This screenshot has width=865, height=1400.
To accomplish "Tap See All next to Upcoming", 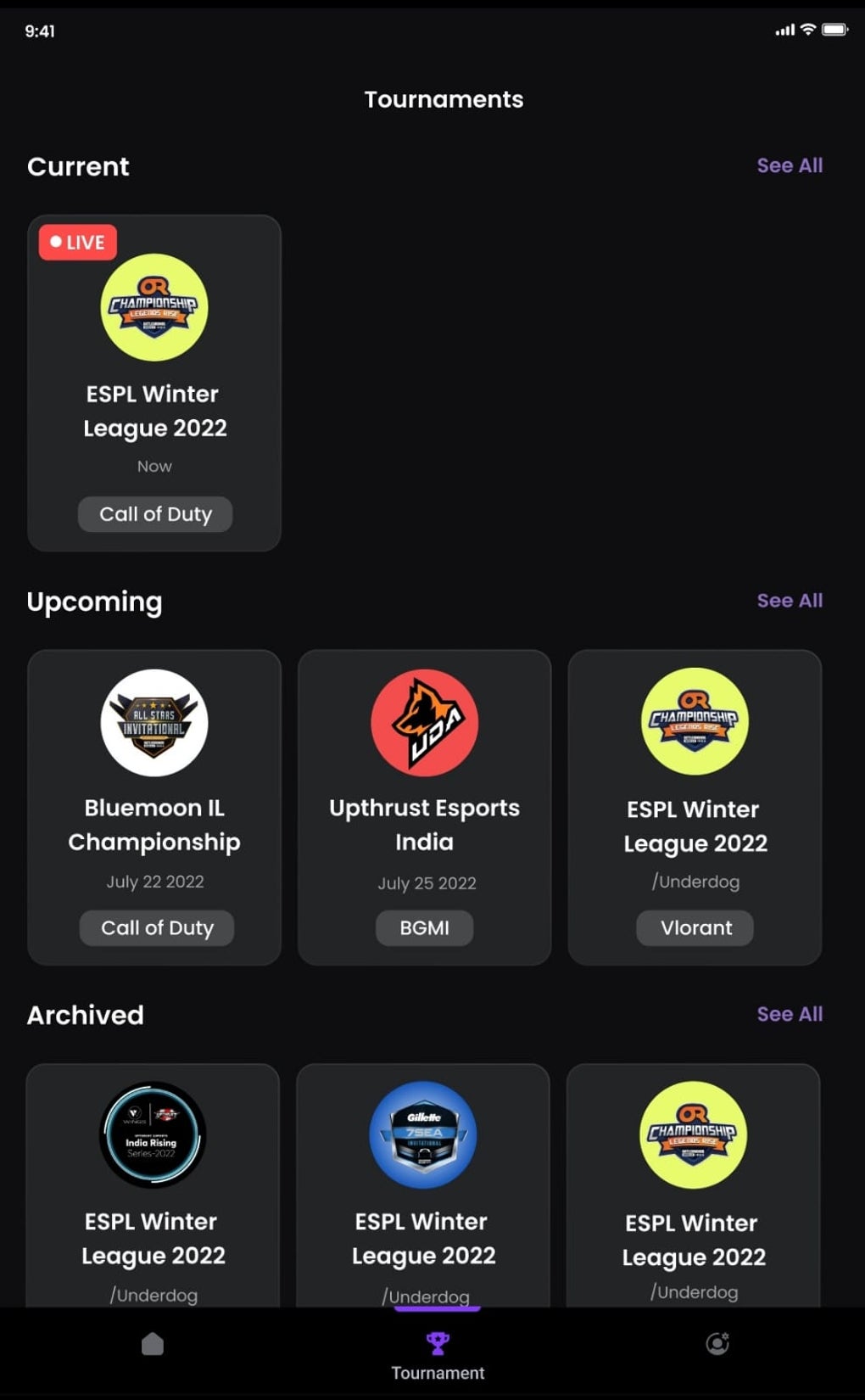I will (x=789, y=601).
